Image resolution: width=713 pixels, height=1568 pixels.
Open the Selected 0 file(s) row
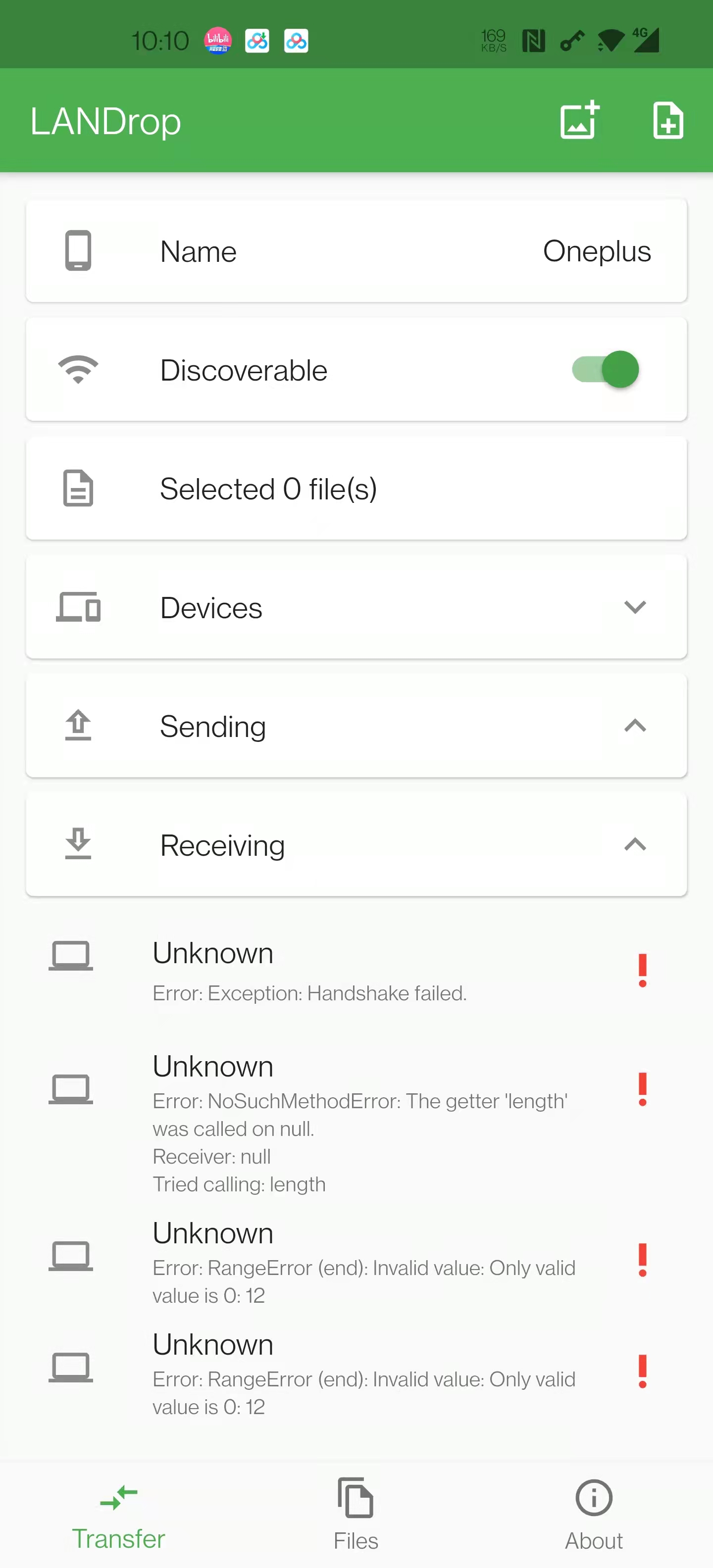click(356, 488)
